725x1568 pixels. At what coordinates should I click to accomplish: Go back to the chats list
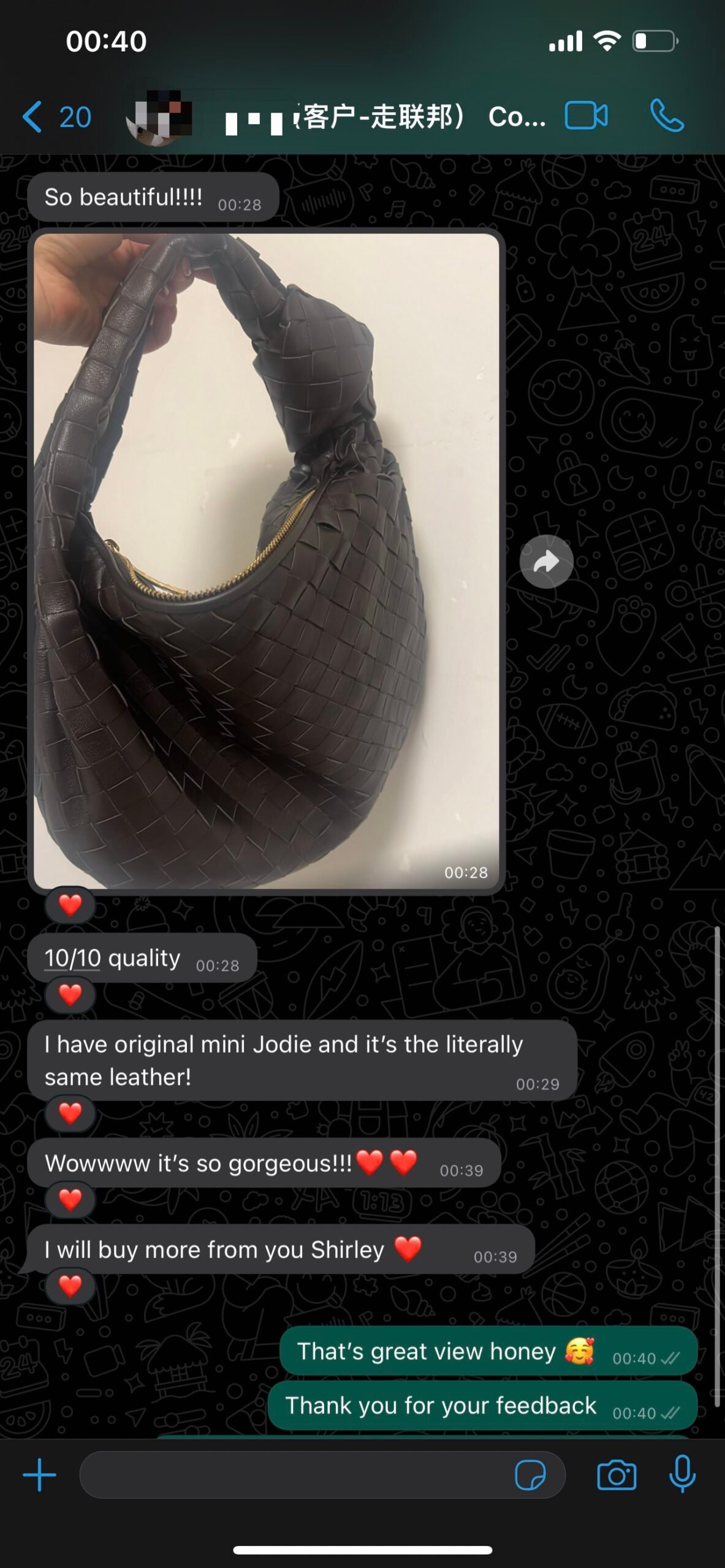coord(56,116)
